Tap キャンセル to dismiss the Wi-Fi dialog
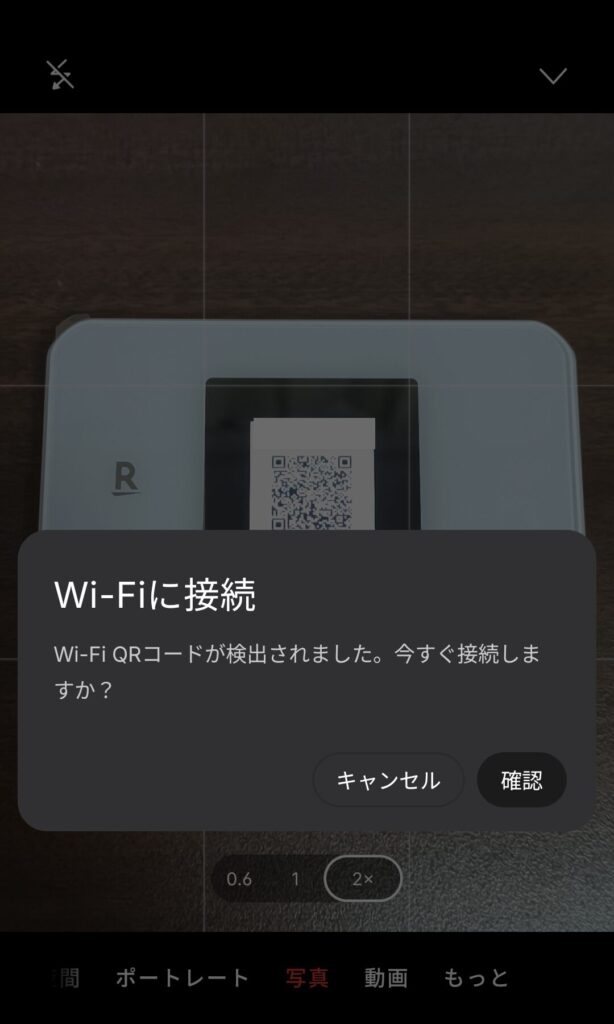 [x=388, y=780]
